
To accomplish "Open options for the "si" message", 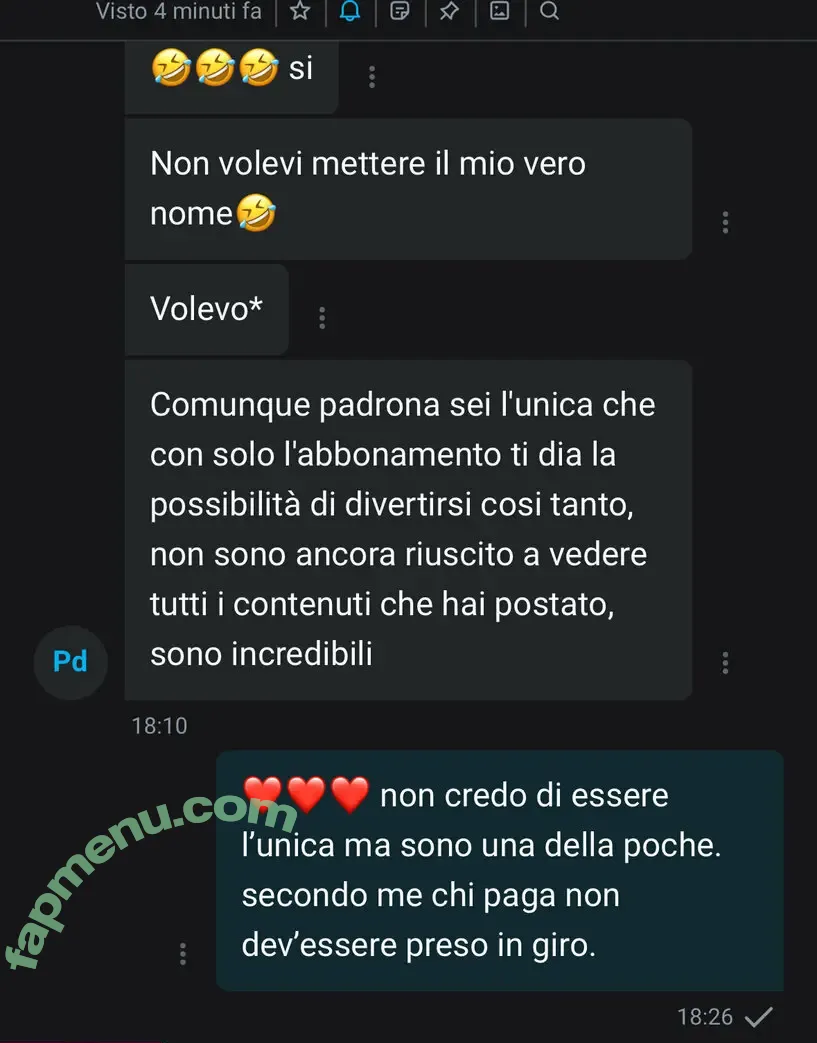I will click(x=372, y=77).
